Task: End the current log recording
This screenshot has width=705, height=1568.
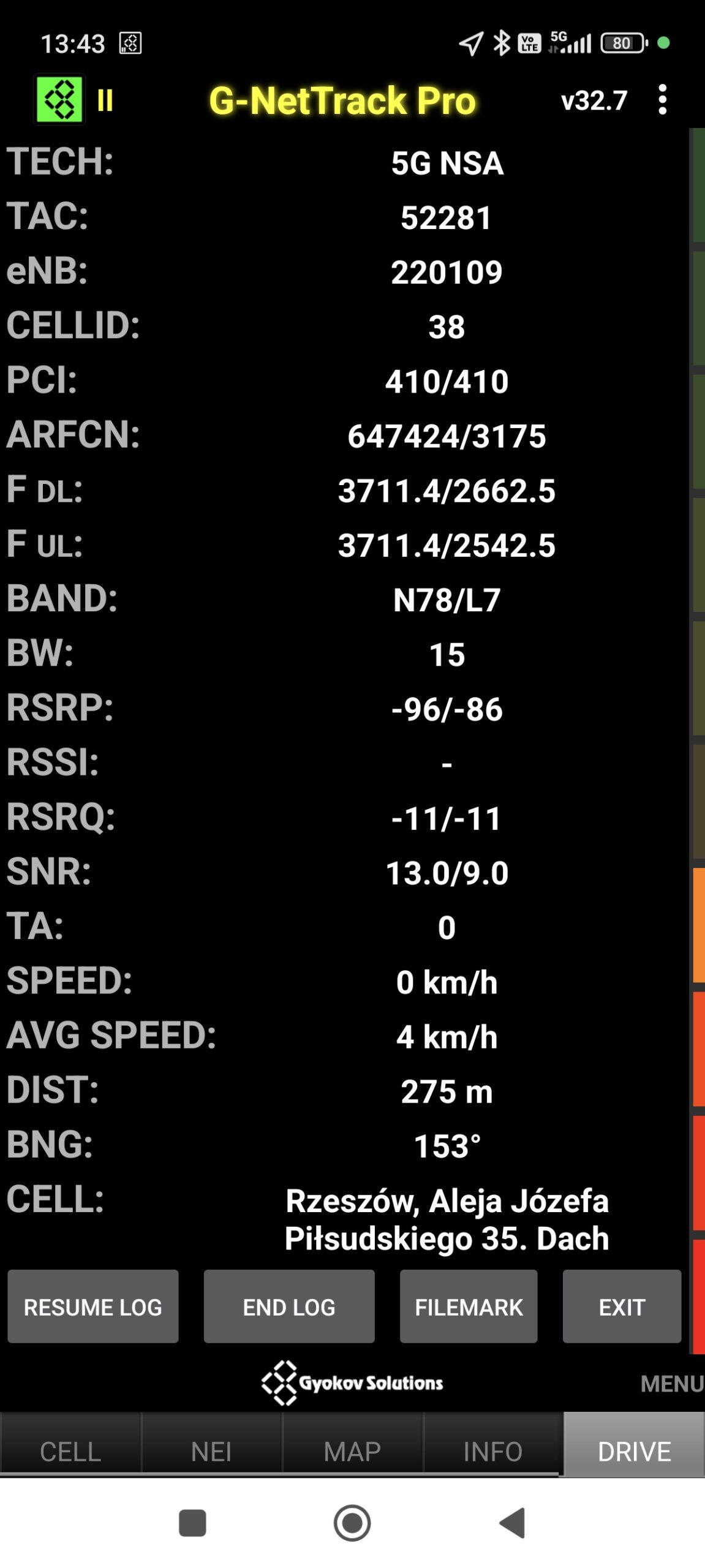Action: [x=289, y=1307]
